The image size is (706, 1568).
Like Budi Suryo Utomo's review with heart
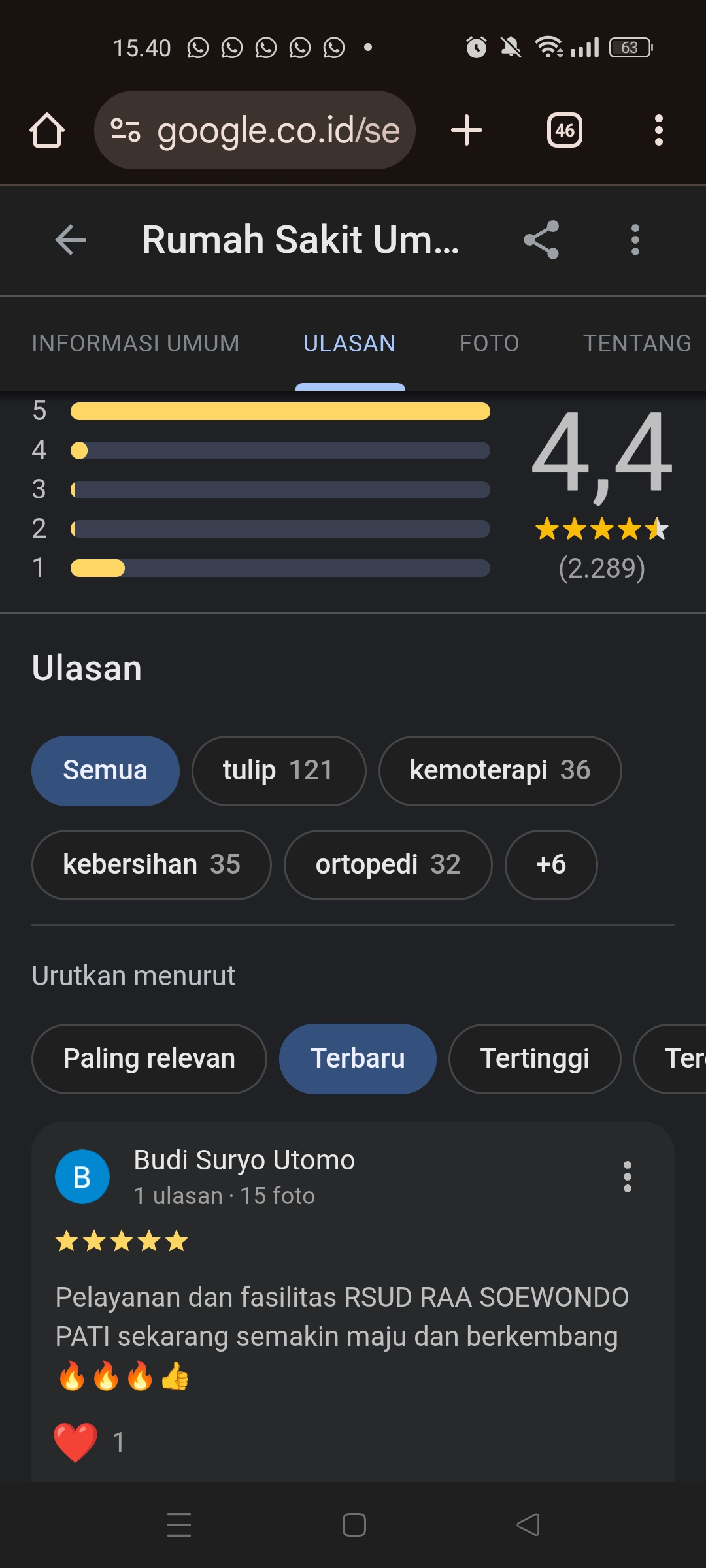pyautogui.click(x=75, y=1442)
